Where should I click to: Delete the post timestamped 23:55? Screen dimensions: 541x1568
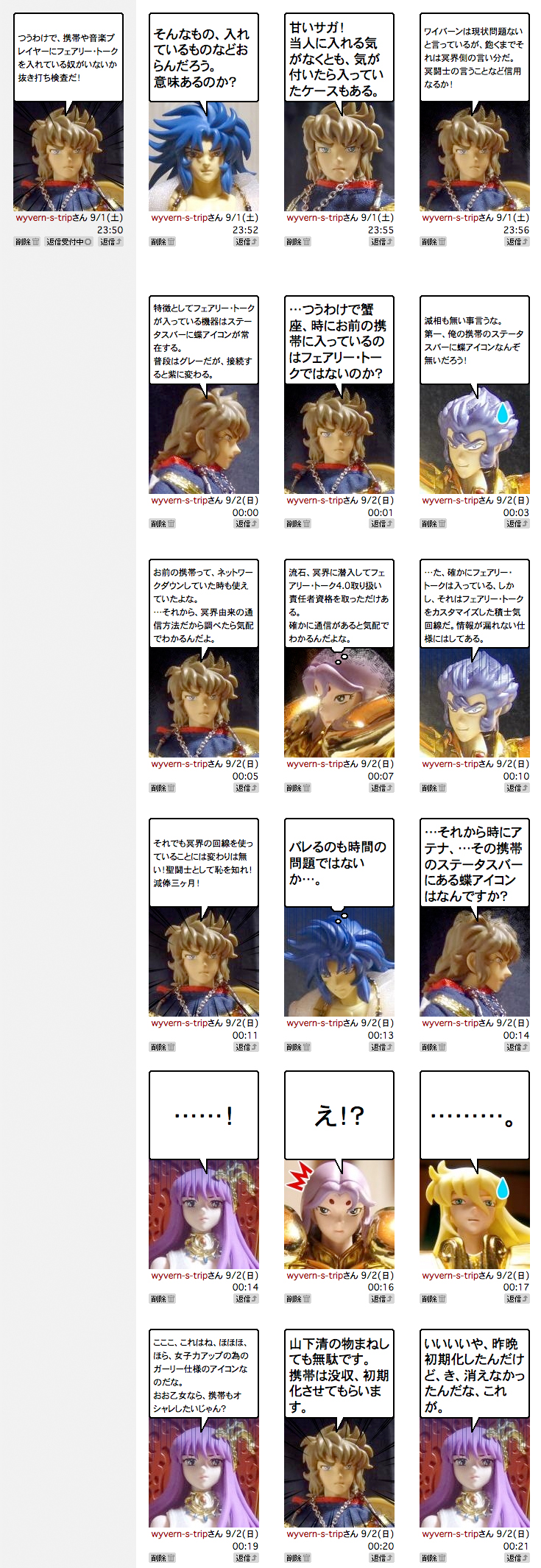click(297, 241)
